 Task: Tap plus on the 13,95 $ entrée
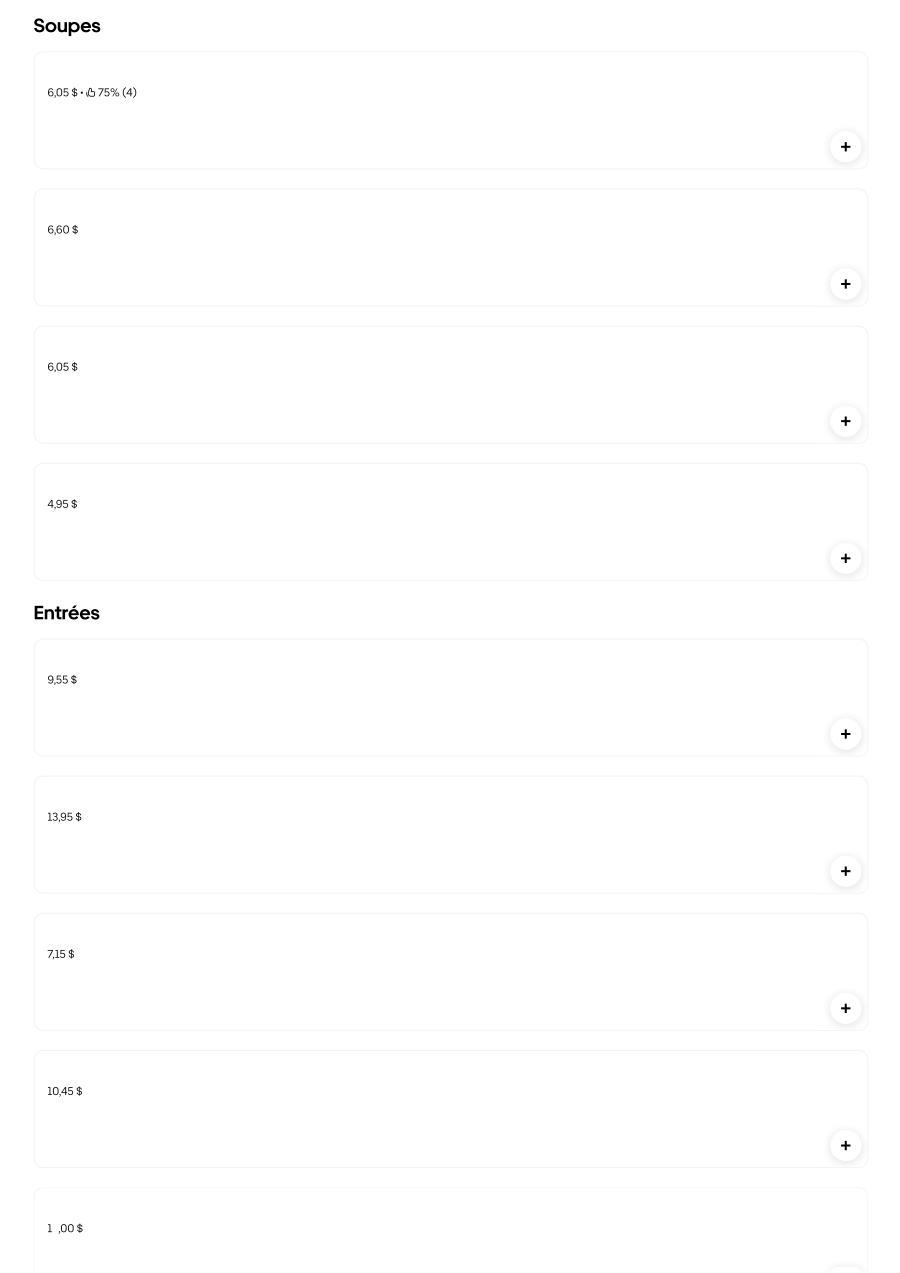[x=845, y=871]
